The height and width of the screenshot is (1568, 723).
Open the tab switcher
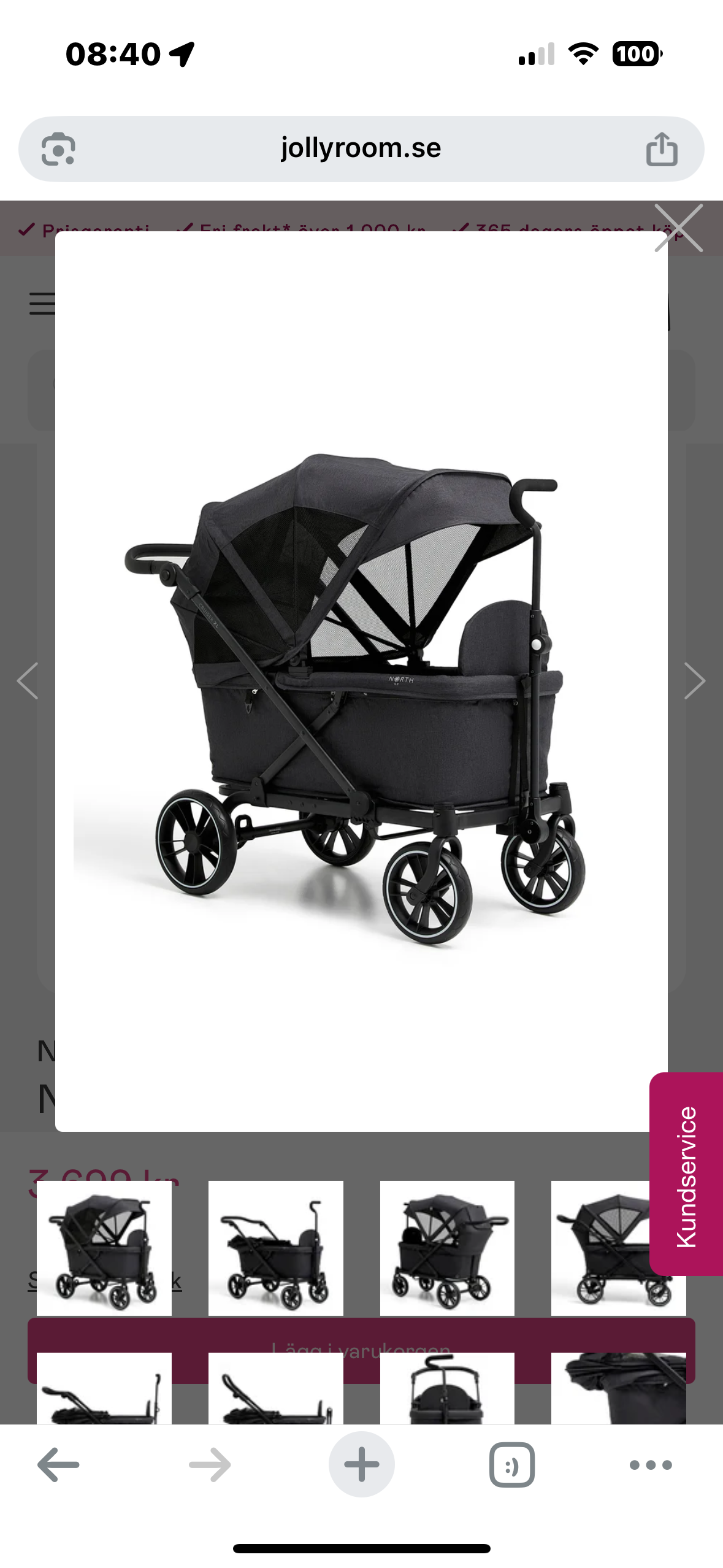[x=511, y=1465]
